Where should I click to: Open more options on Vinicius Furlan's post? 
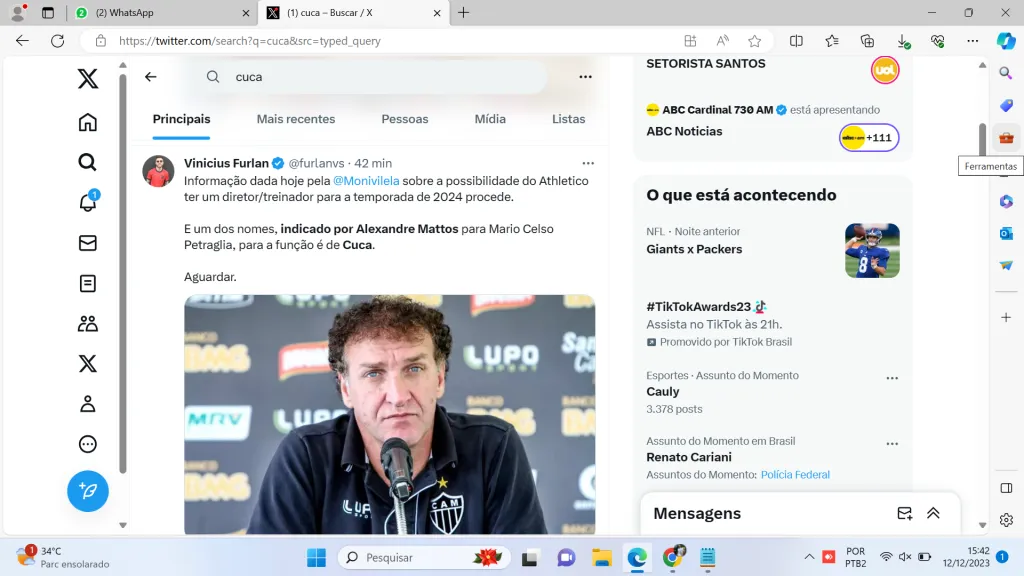coord(588,163)
